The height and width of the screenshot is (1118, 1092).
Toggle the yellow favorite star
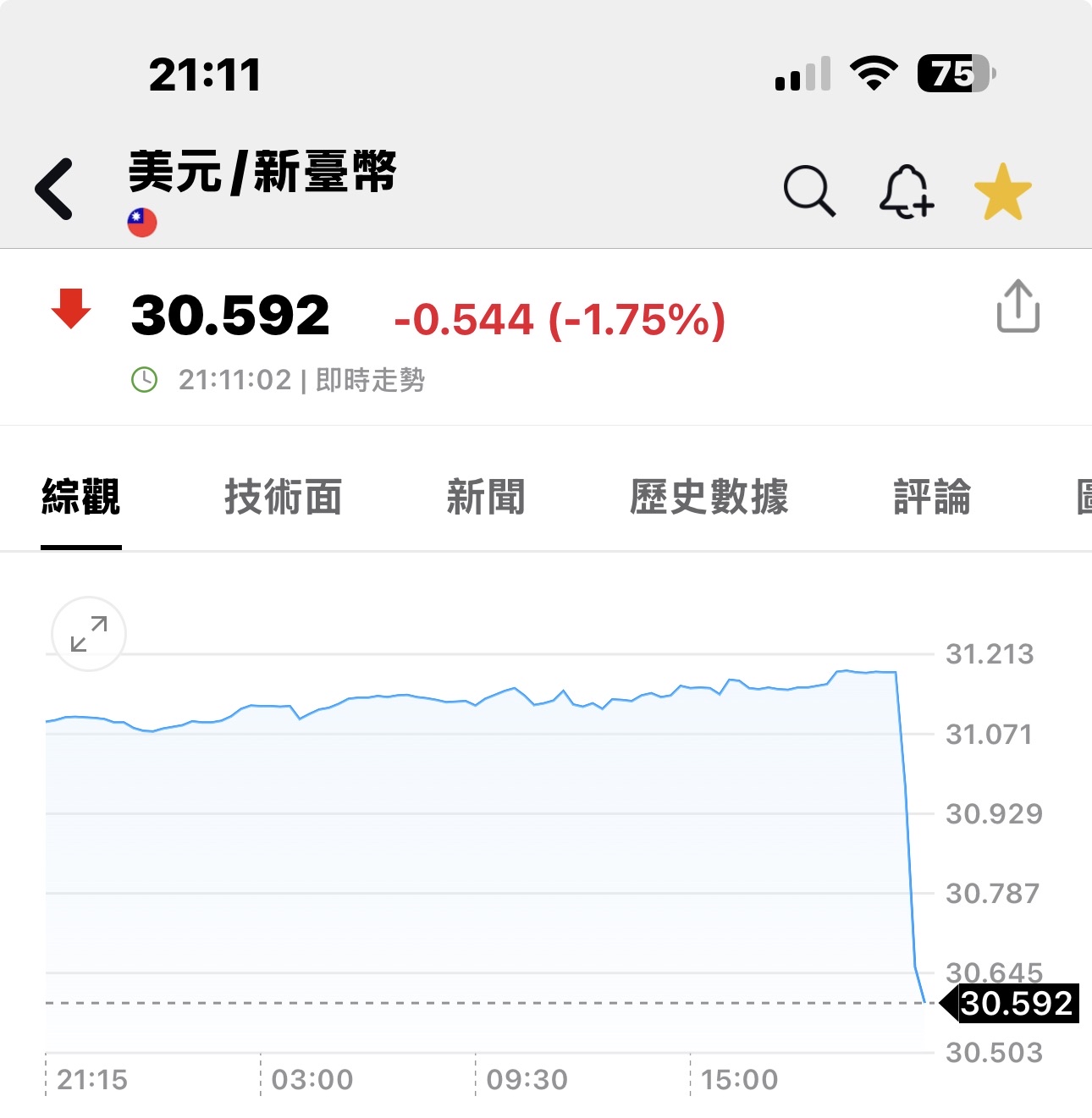[x=1003, y=191]
